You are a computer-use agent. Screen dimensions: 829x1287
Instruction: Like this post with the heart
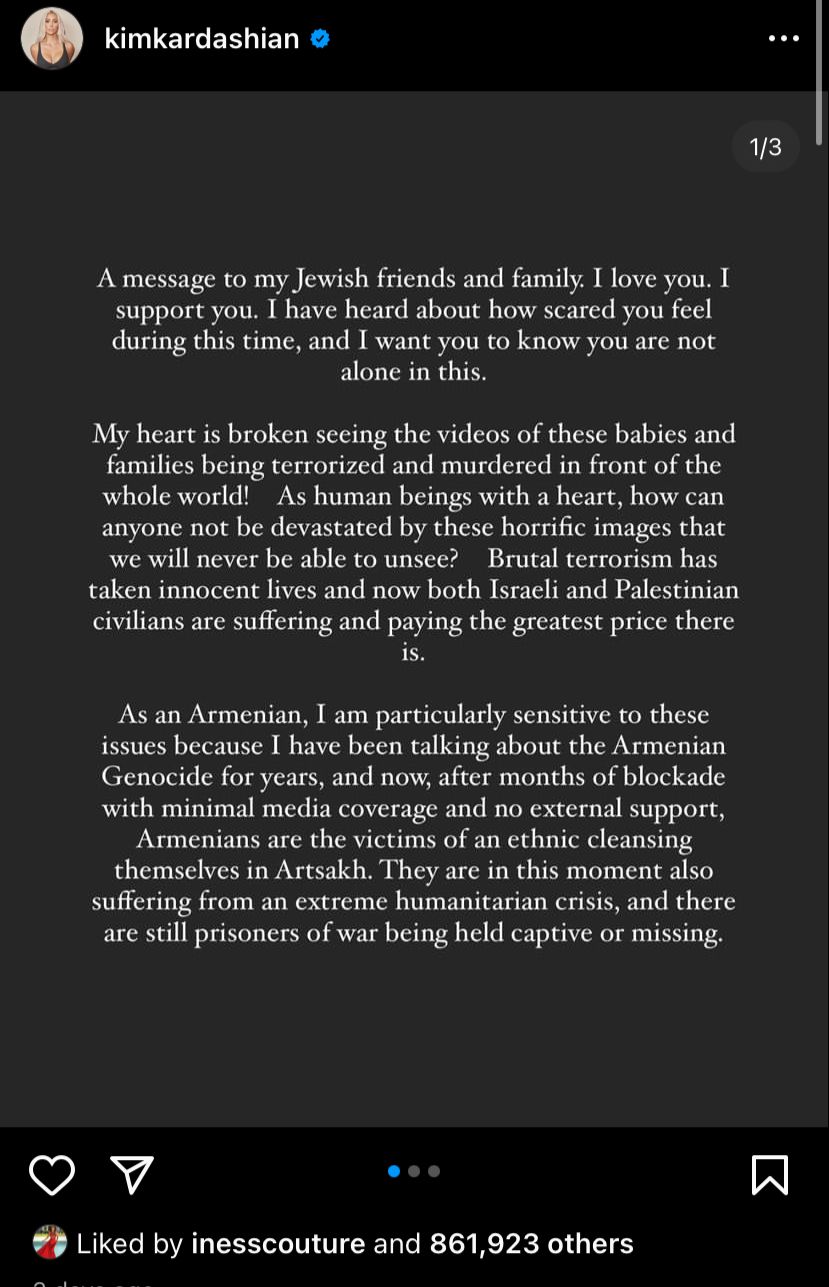[52, 1174]
